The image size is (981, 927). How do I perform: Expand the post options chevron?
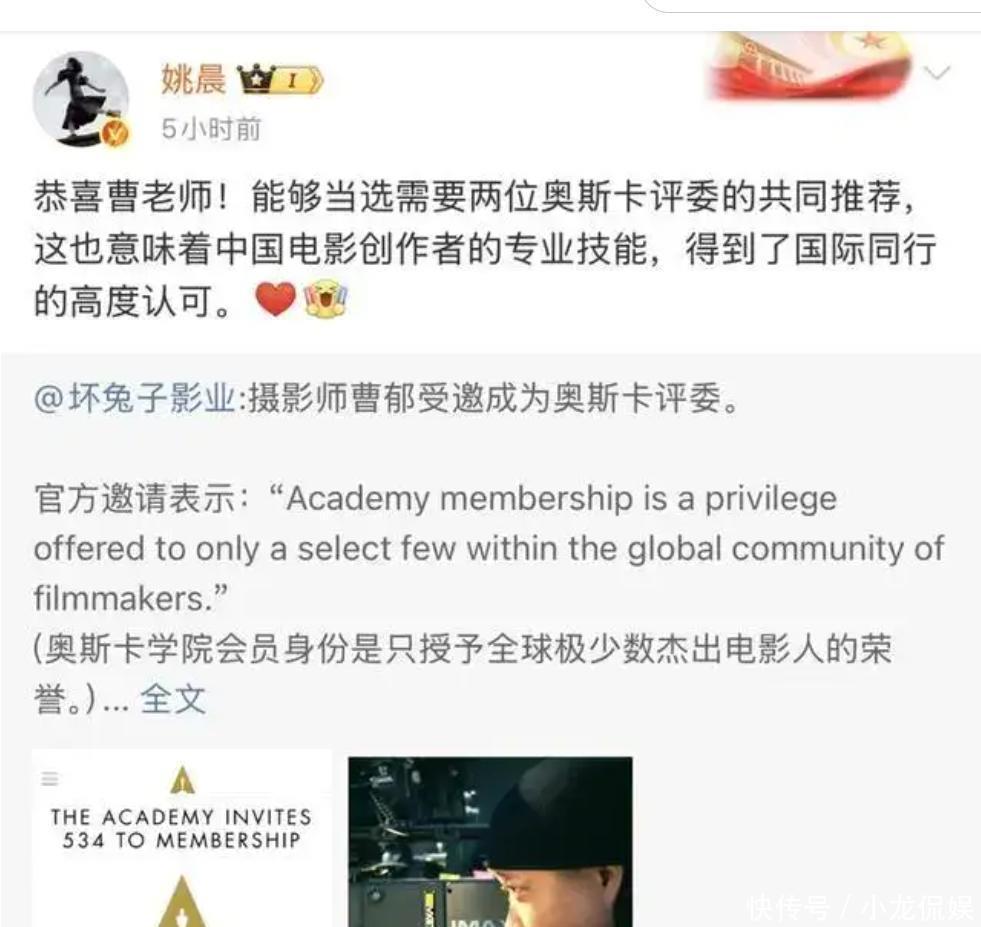(938, 73)
